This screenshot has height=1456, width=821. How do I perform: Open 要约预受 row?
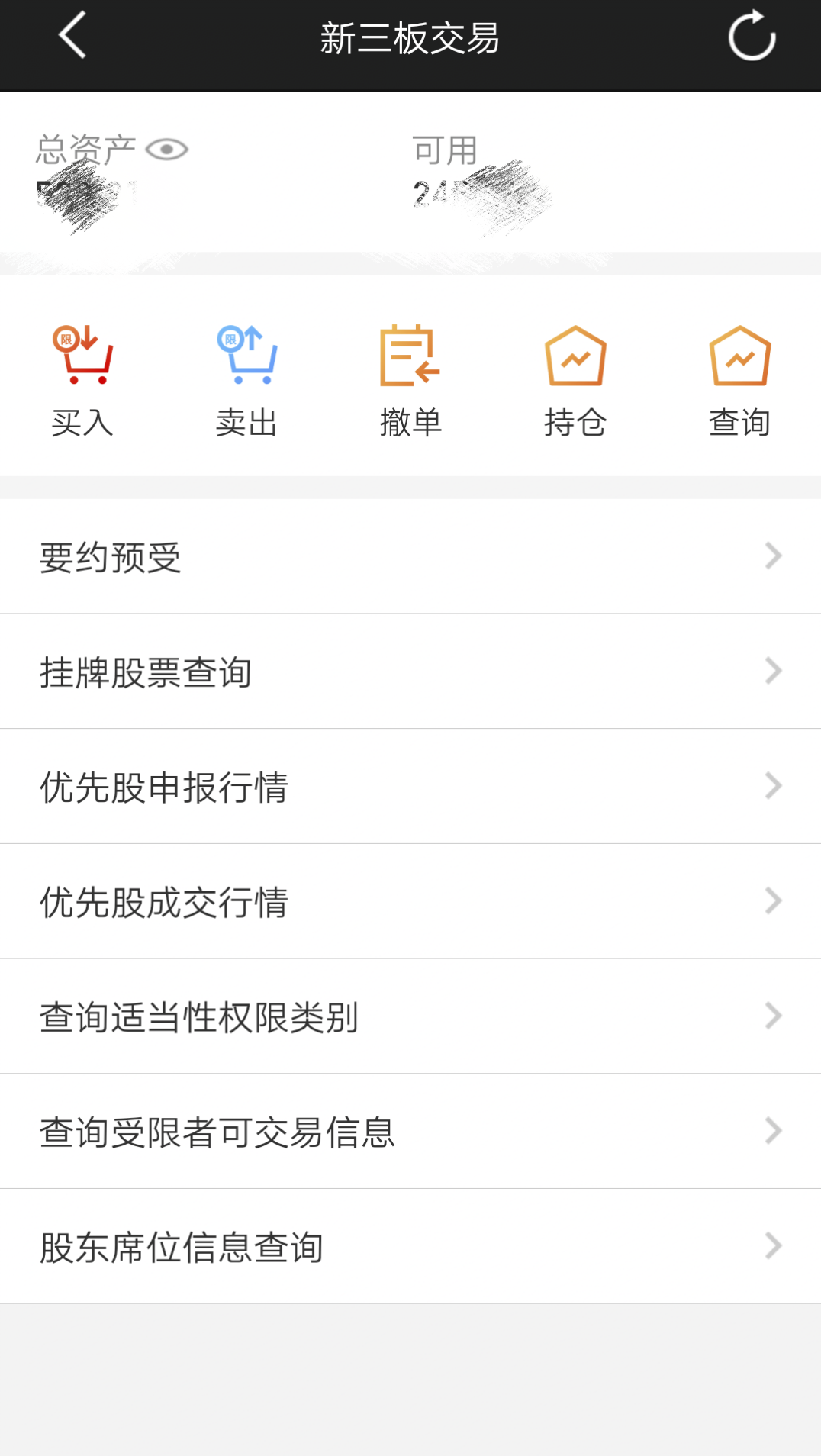(x=410, y=556)
